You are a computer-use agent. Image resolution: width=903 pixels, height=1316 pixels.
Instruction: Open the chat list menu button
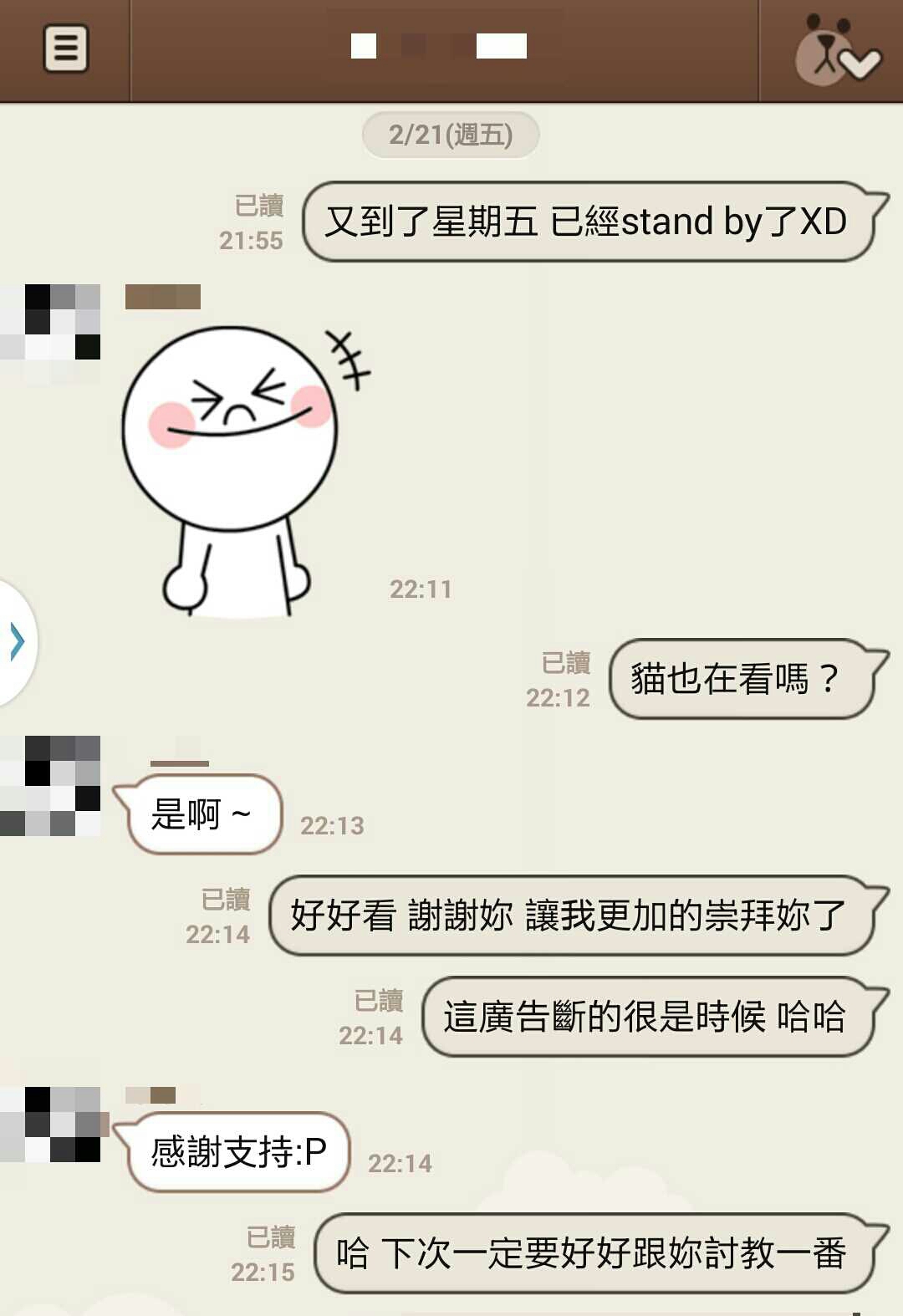[65, 48]
